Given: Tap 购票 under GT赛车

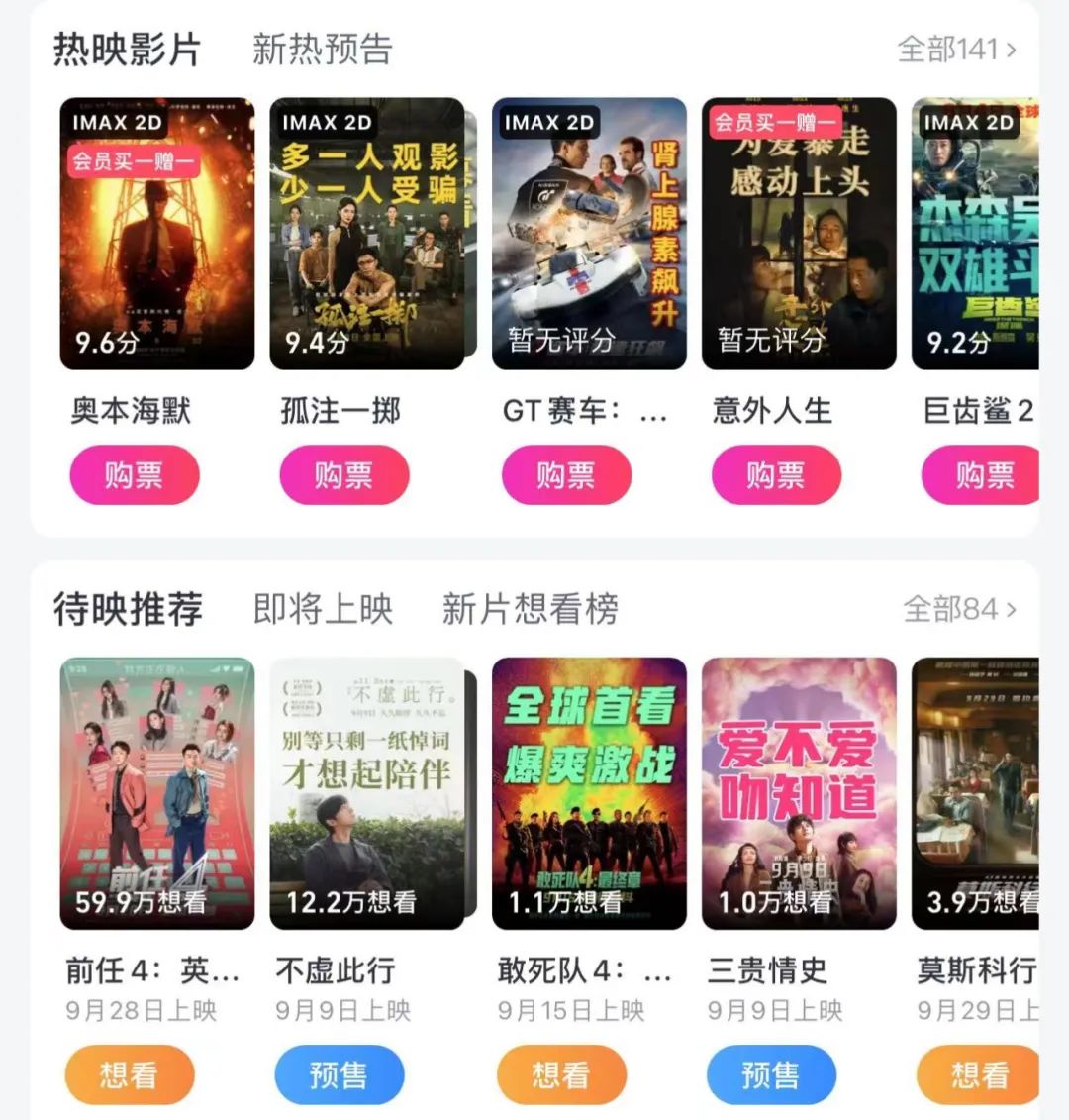Looking at the screenshot, I should click(566, 475).
